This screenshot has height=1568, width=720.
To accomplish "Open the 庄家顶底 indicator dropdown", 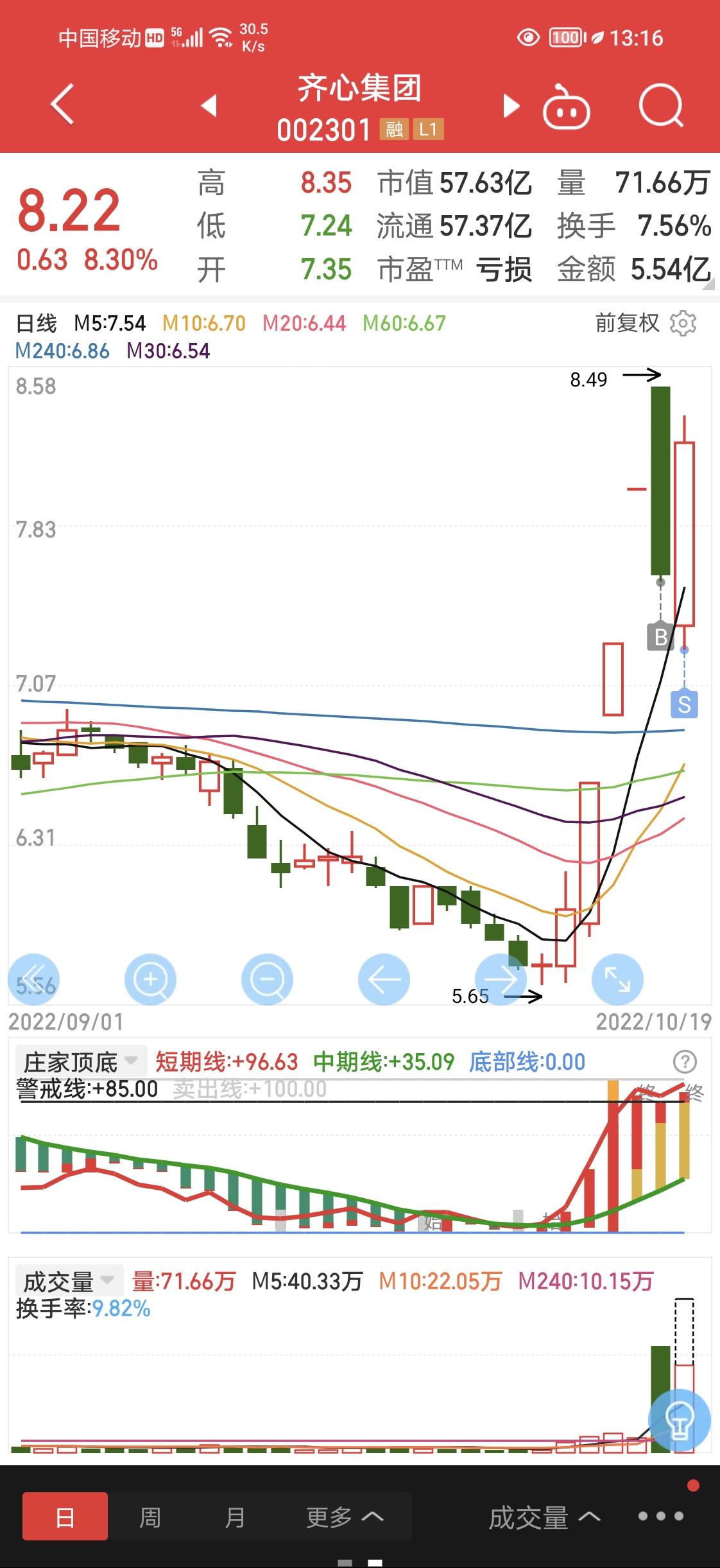I will 81,1062.
